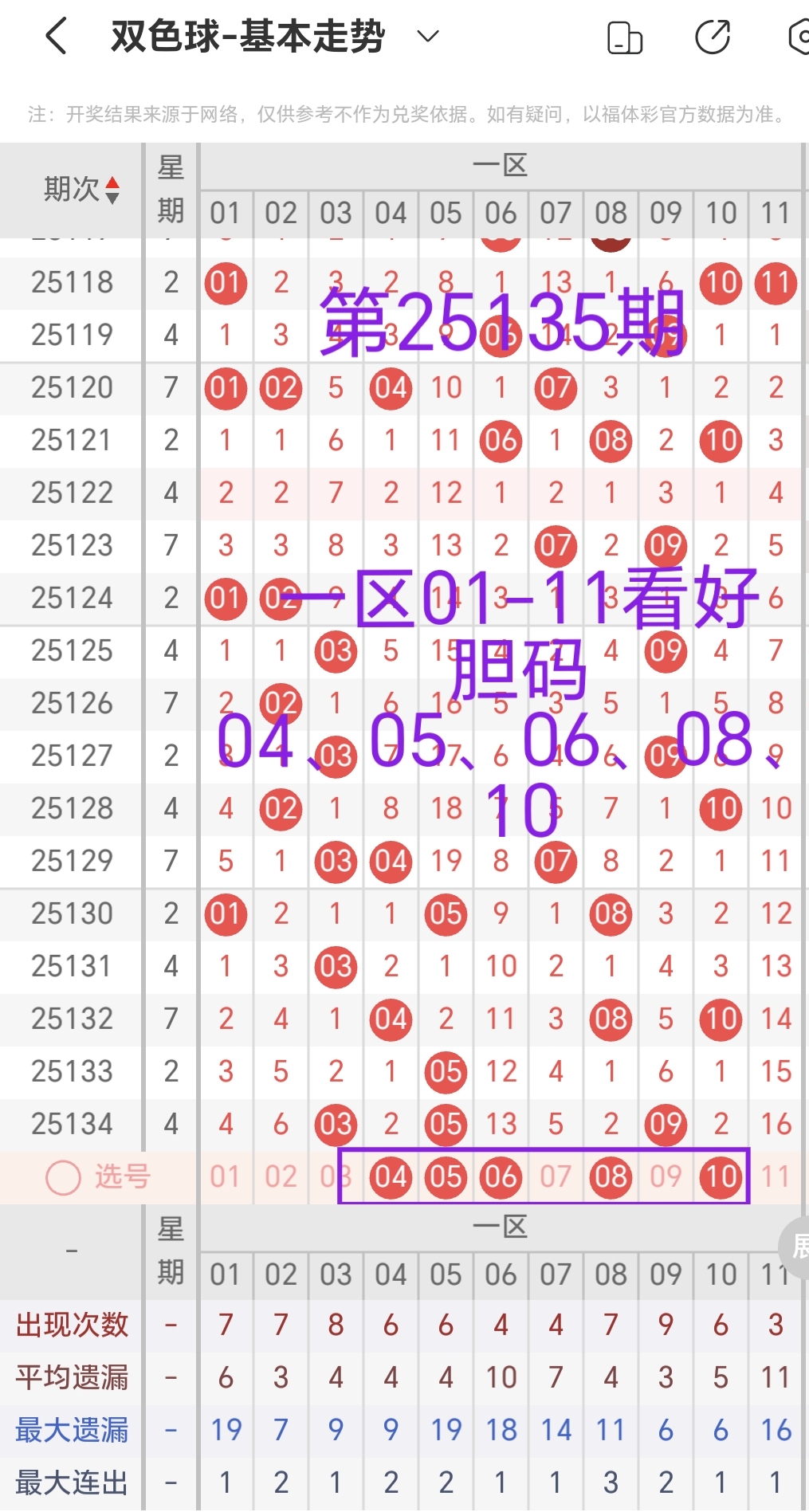
Task: Select number 11 in the 选号 row
Action: tap(775, 1177)
